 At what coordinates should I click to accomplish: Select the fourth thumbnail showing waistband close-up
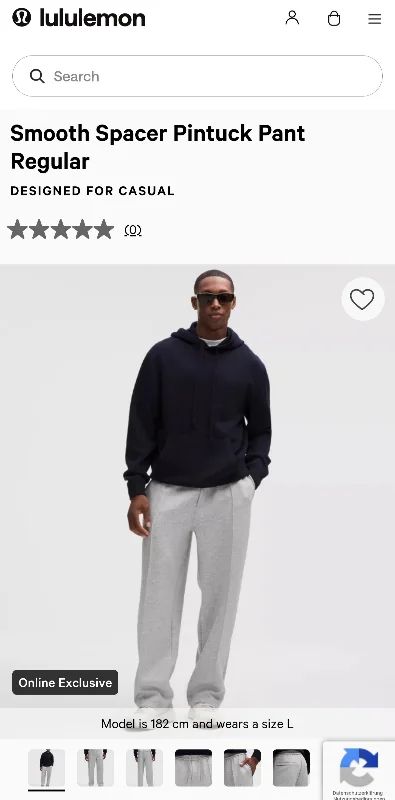(x=193, y=768)
